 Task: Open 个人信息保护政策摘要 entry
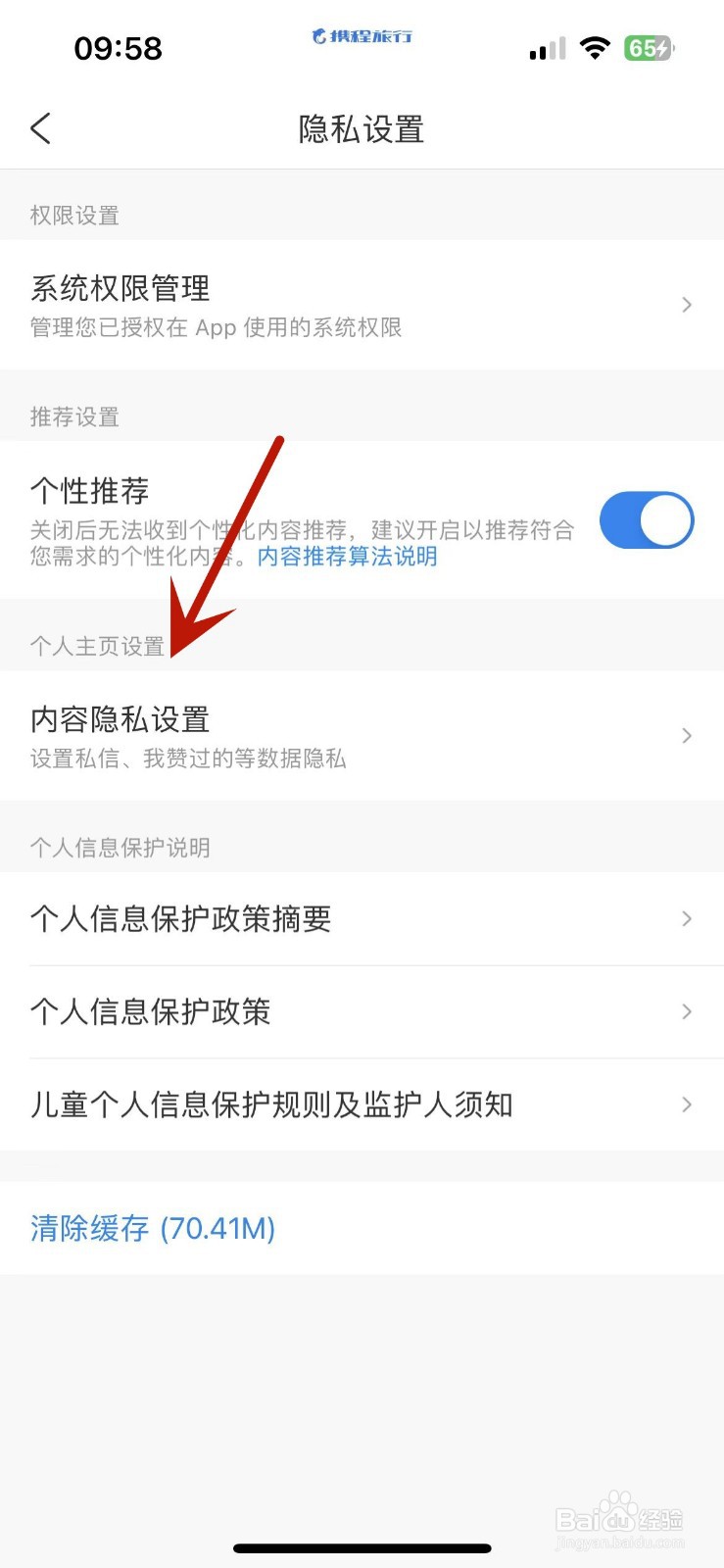(362, 918)
